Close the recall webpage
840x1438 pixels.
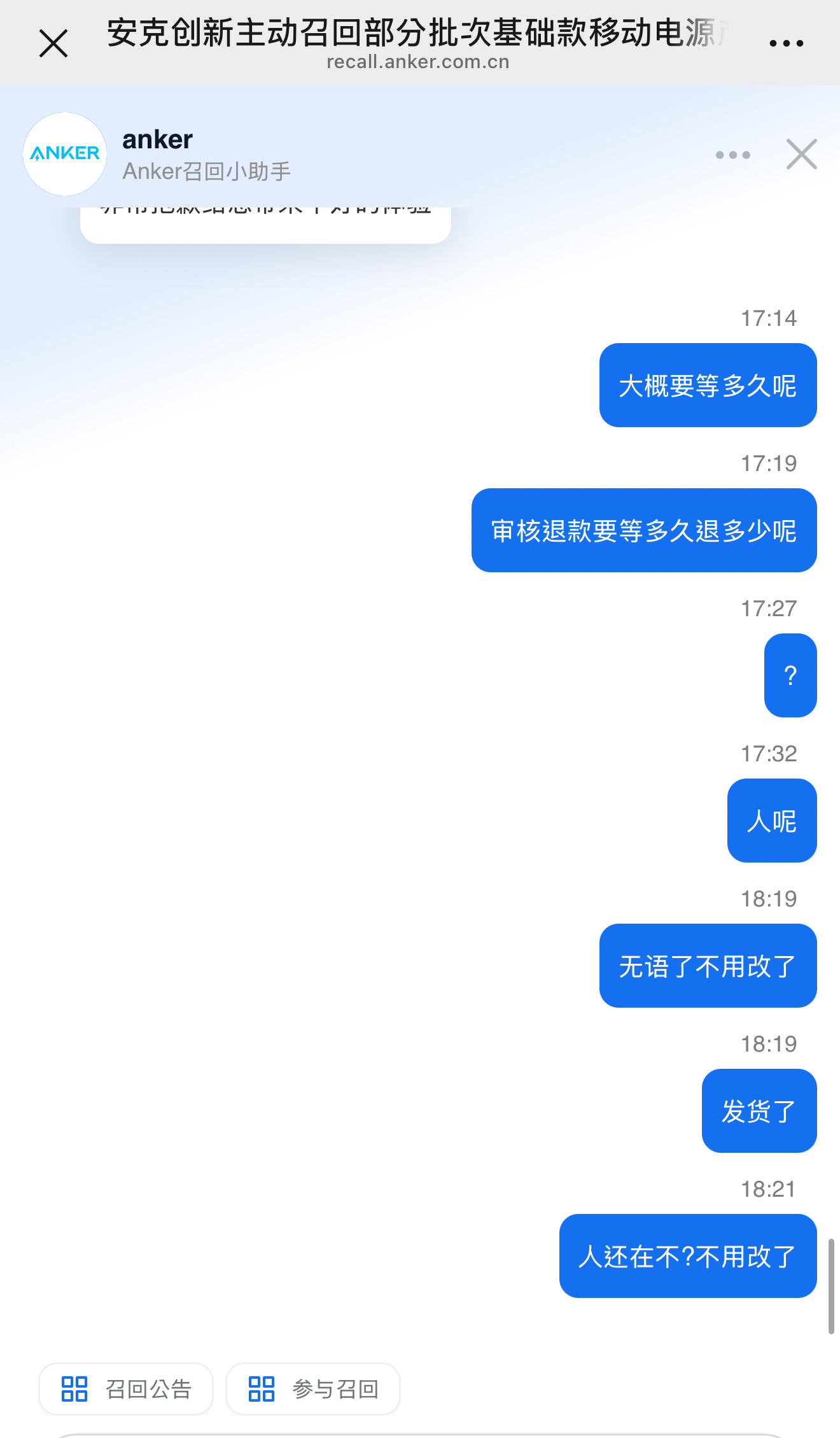pyautogui.click(x=53, y=43)
